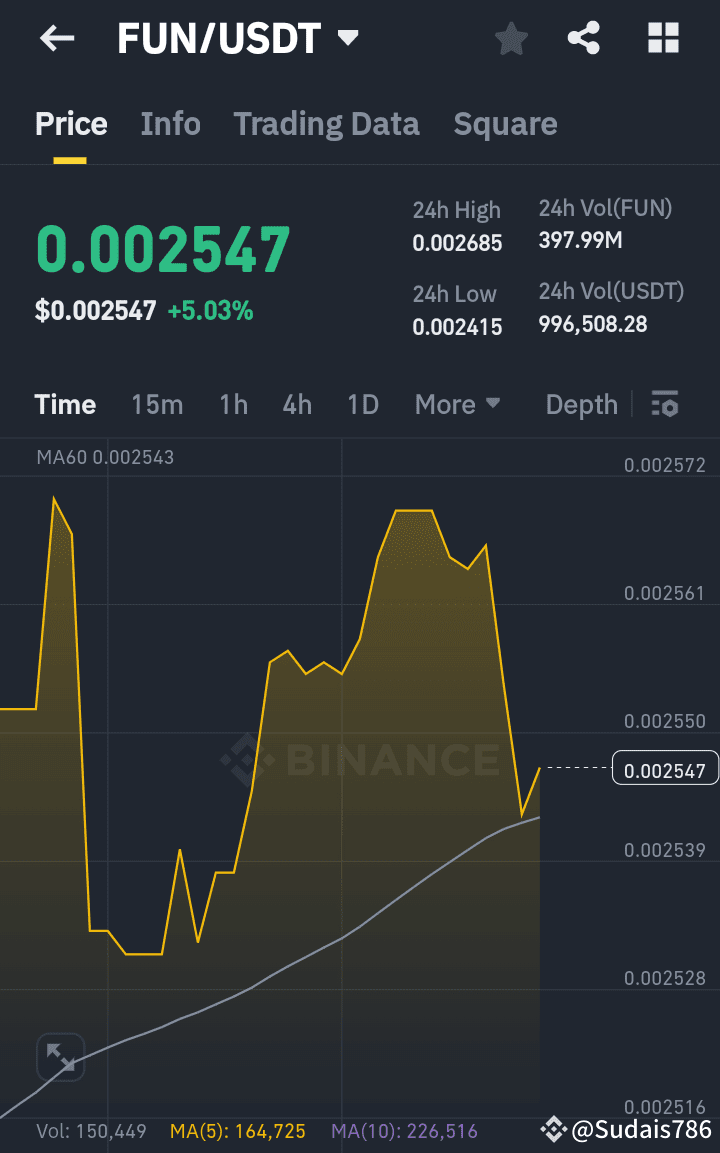The image size is (720, 1153).
Task: Switch to the 1D timeframe
Action: coord(363,404)
